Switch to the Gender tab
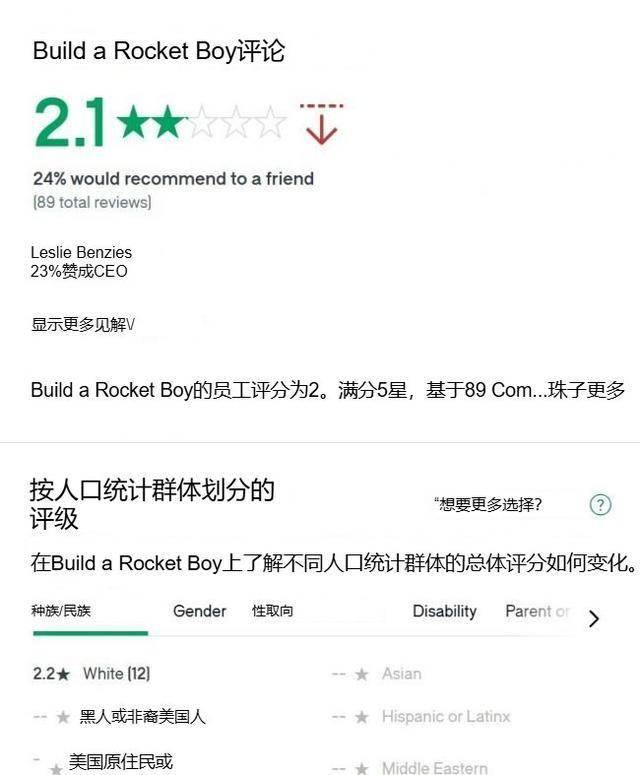The width and height of the screenshot is (640, 775). point(200,611)
